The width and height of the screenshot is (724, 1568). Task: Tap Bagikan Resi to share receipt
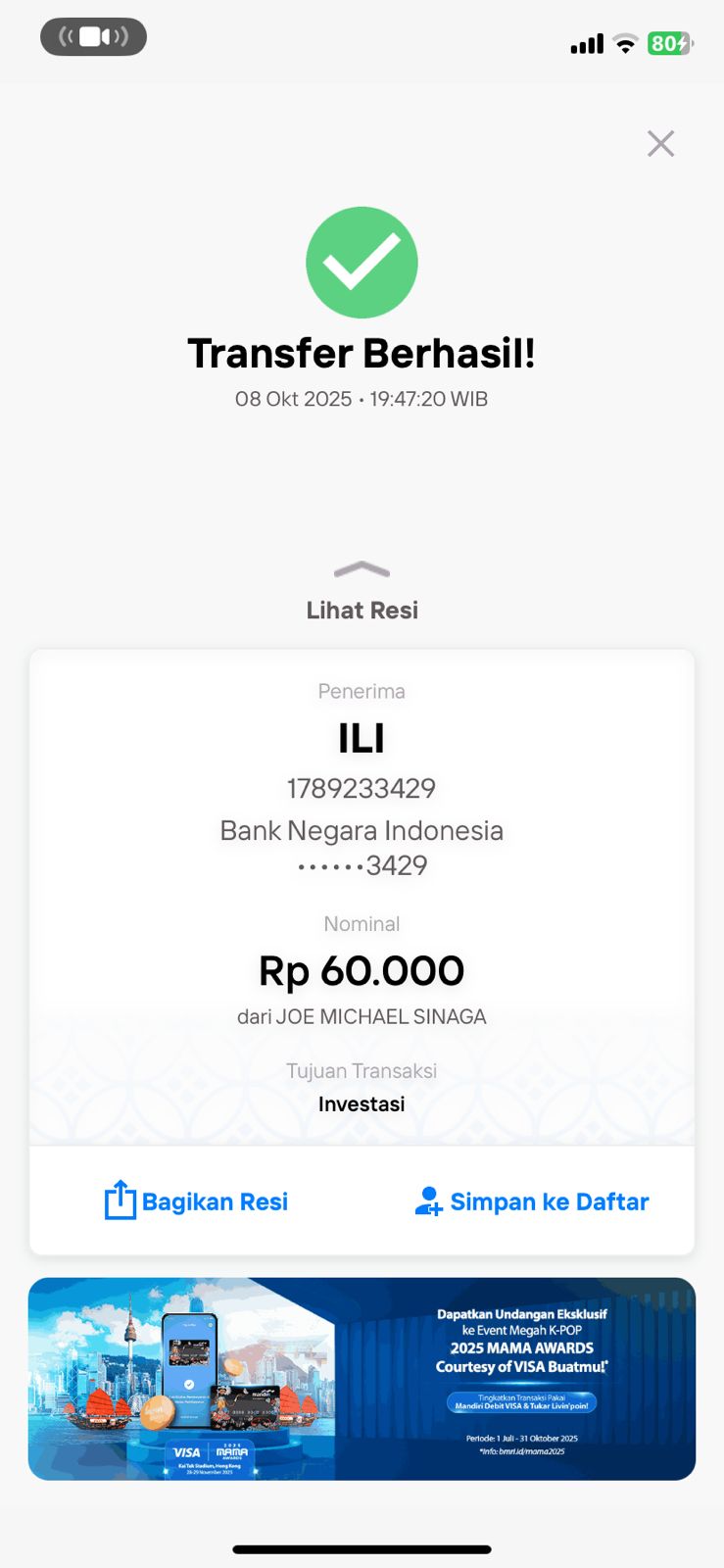point(197,1201)
